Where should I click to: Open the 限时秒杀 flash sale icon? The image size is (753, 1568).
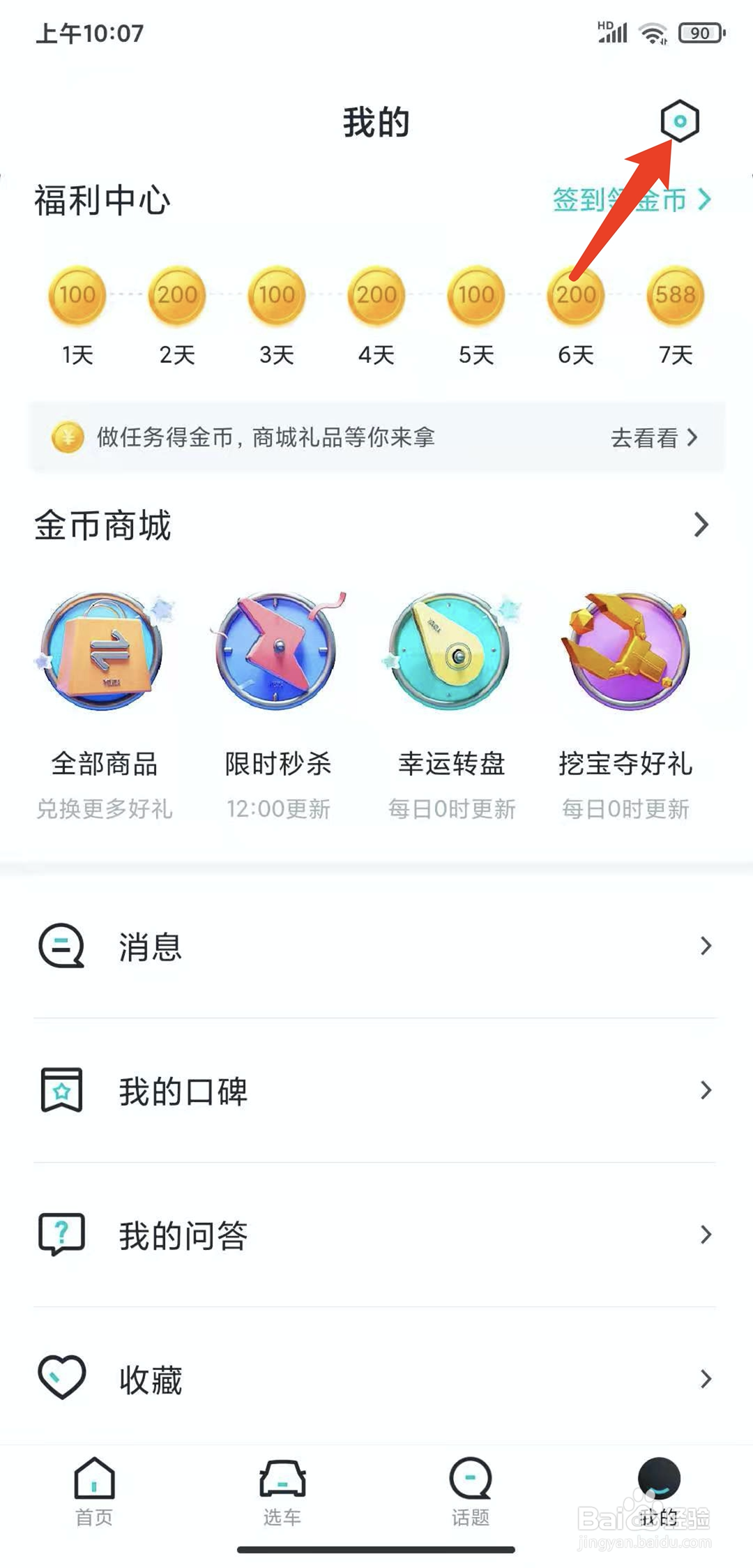277,652
